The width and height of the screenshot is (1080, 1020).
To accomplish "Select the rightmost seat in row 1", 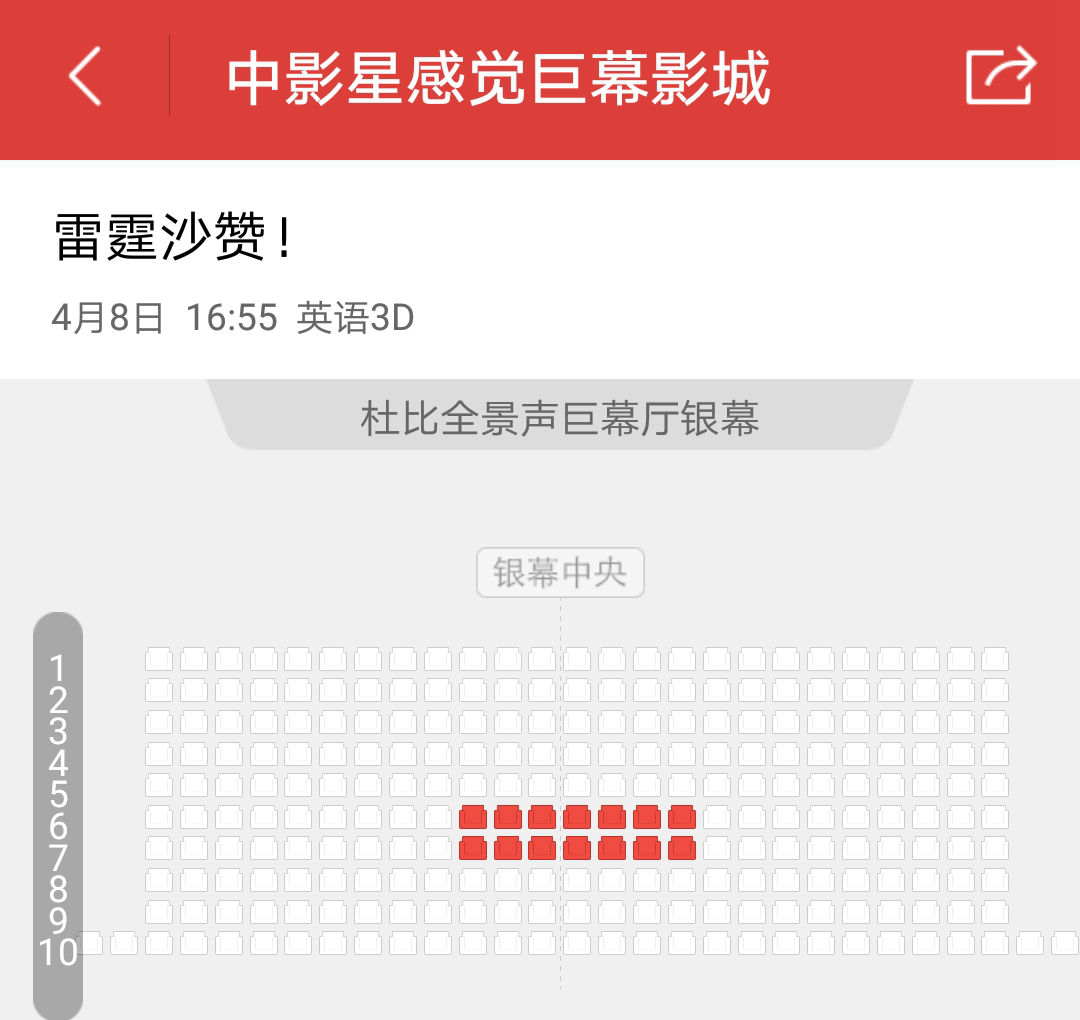I will [995, 659].
